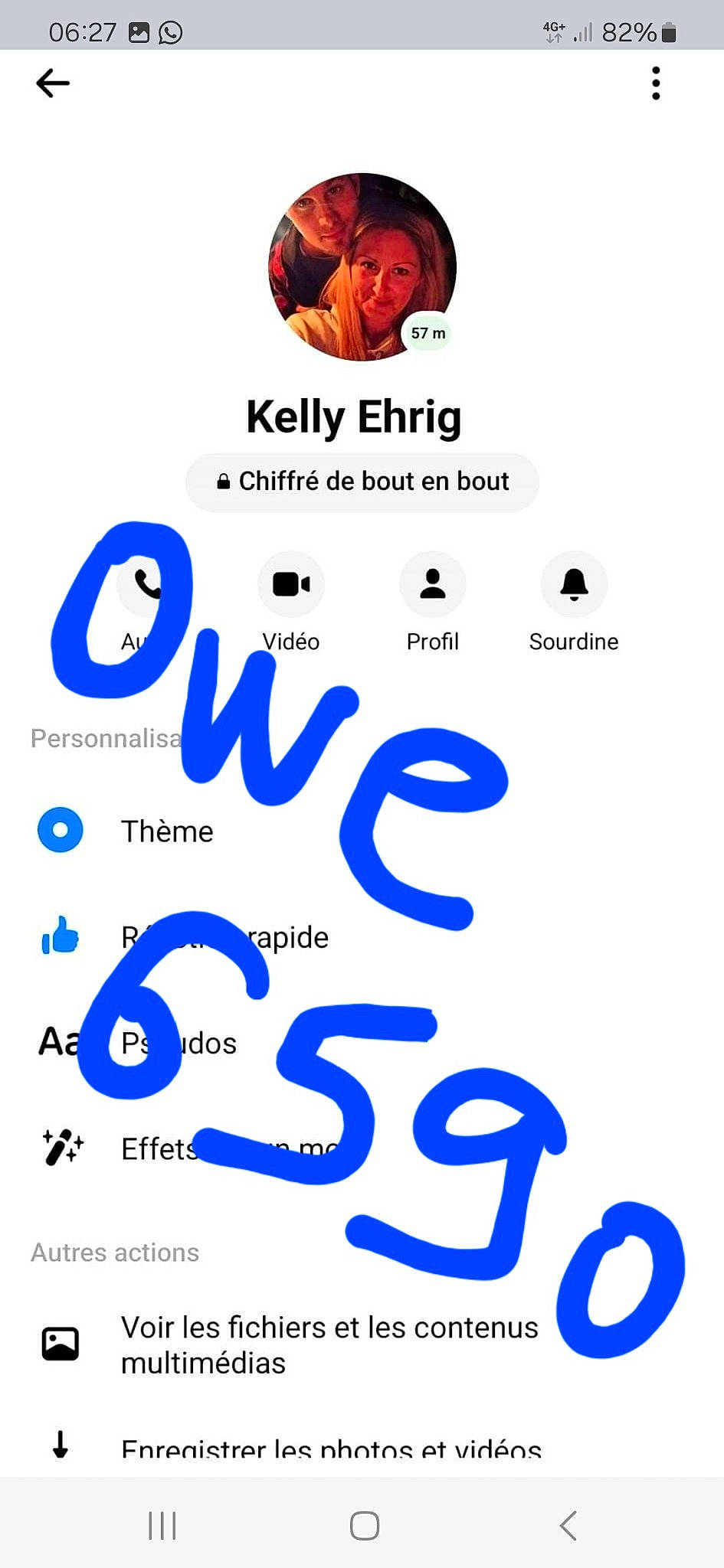Image resolution: width=724 pixels, height=1568 pixels.
Task: Open Voir les fichiers et les contenus multimédias
Action: click(329, 1345)
